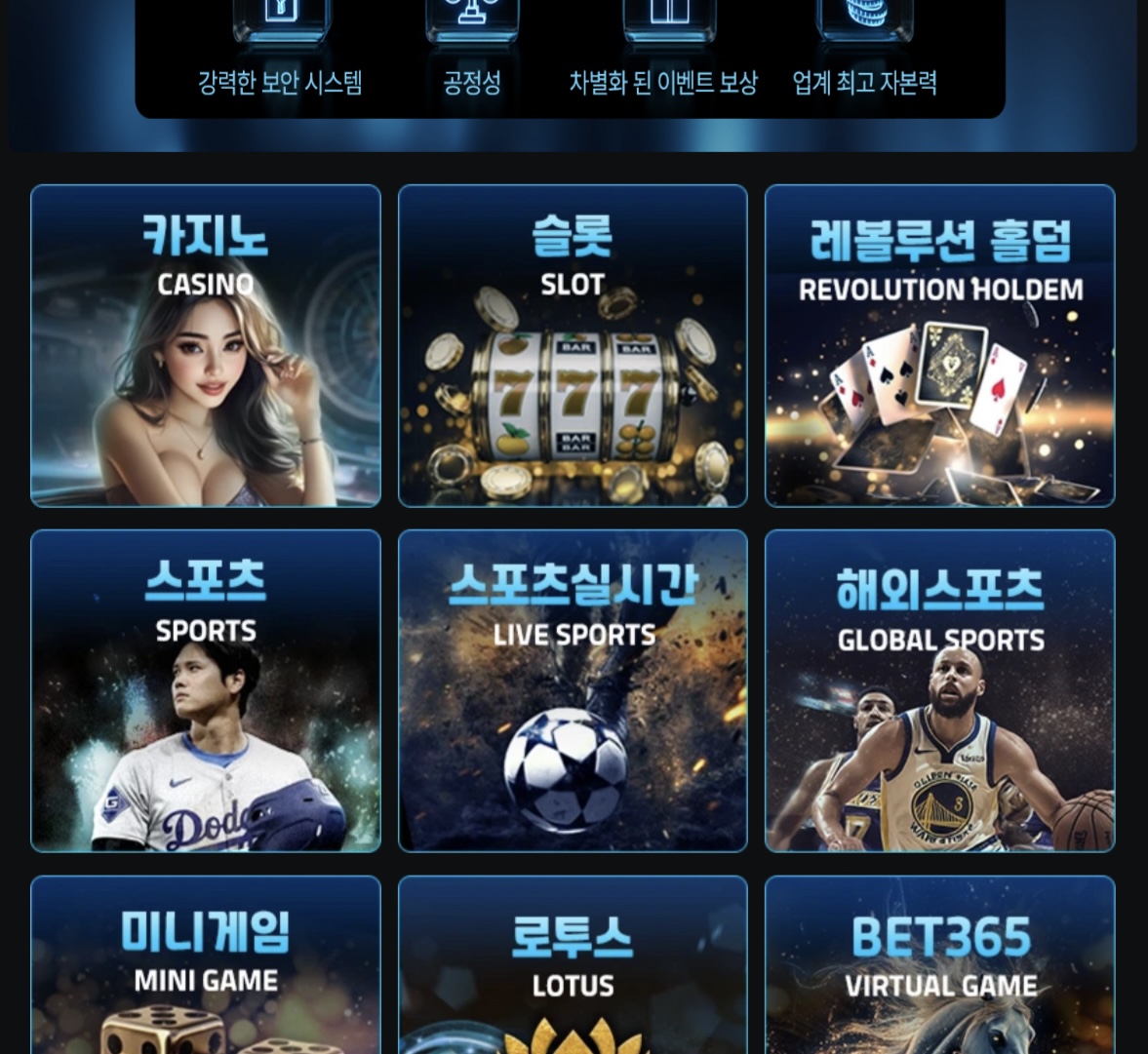The image size is (1148, 1054).
Task: Open the Slot games tile
Action: pyautogui.click(x=573, y=346)
